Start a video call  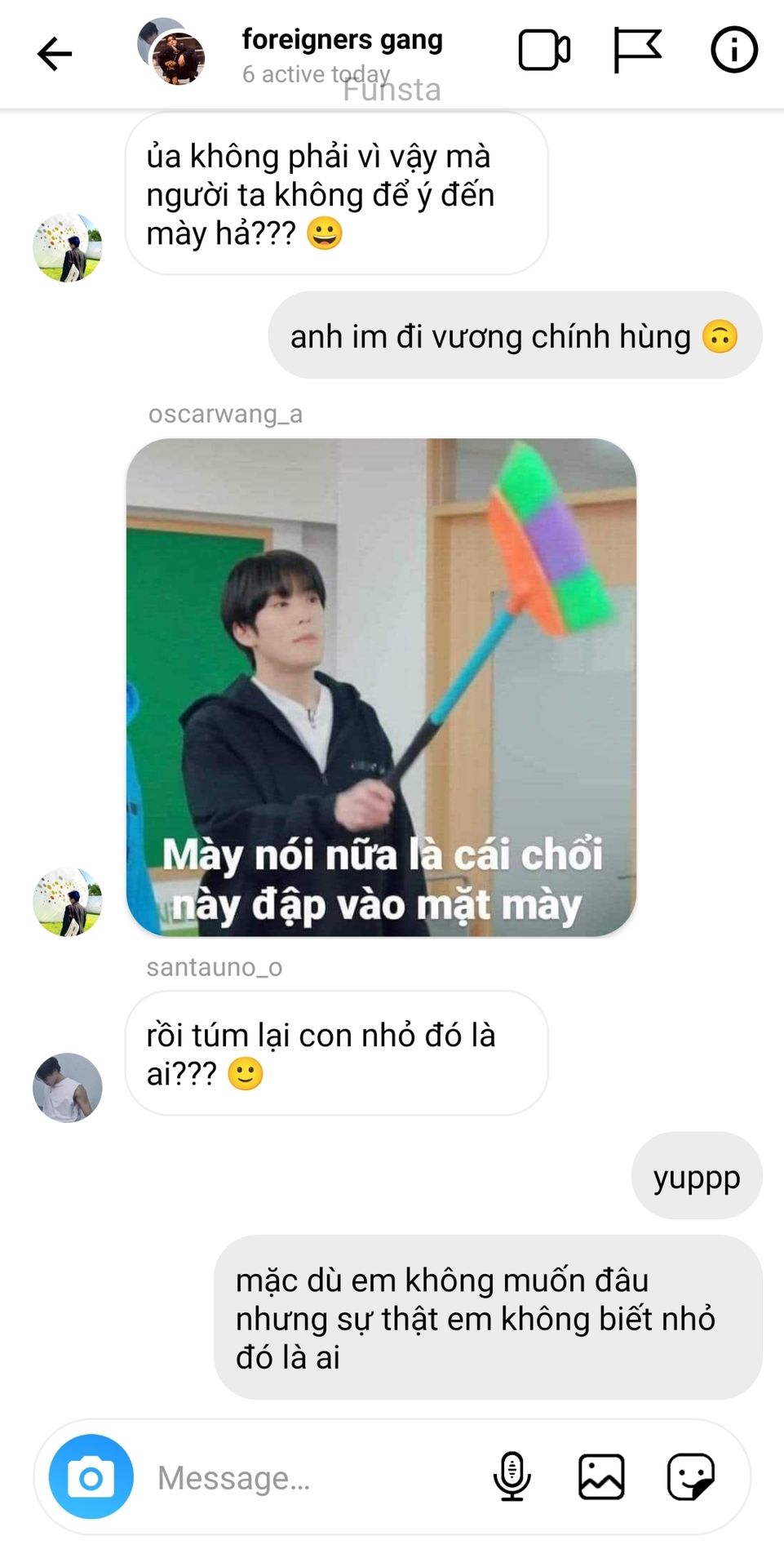point(544,51)
